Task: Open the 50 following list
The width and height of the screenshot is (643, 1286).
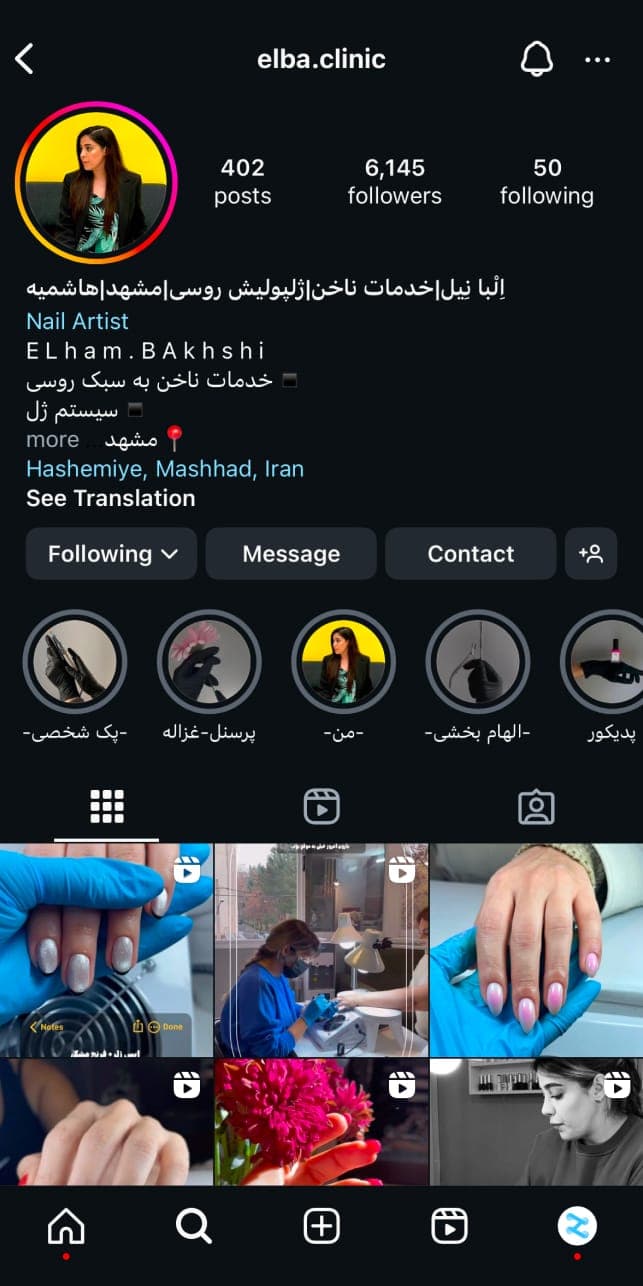Action: (x=547, y=181)
